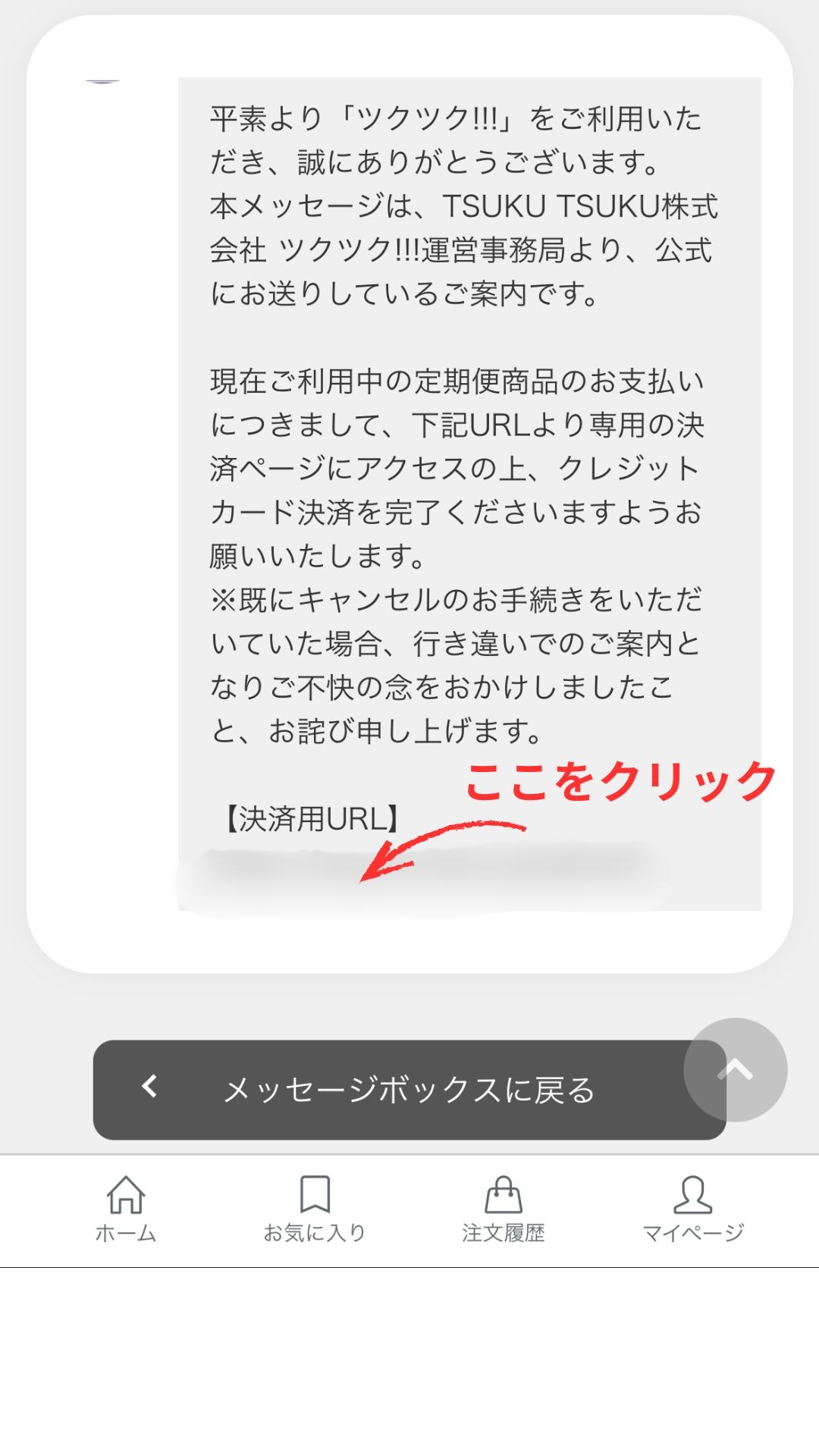Open the お気に入り tab
Viewport: 819px width, 1456px height.
[x=315, y=1209]
